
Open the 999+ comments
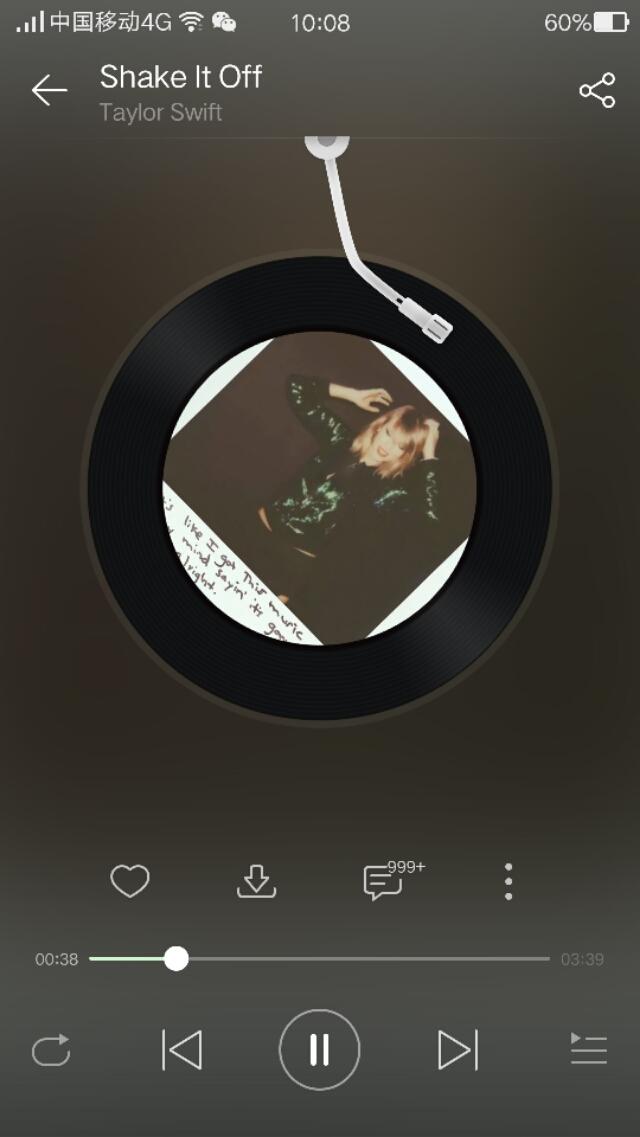click(384, 881)
